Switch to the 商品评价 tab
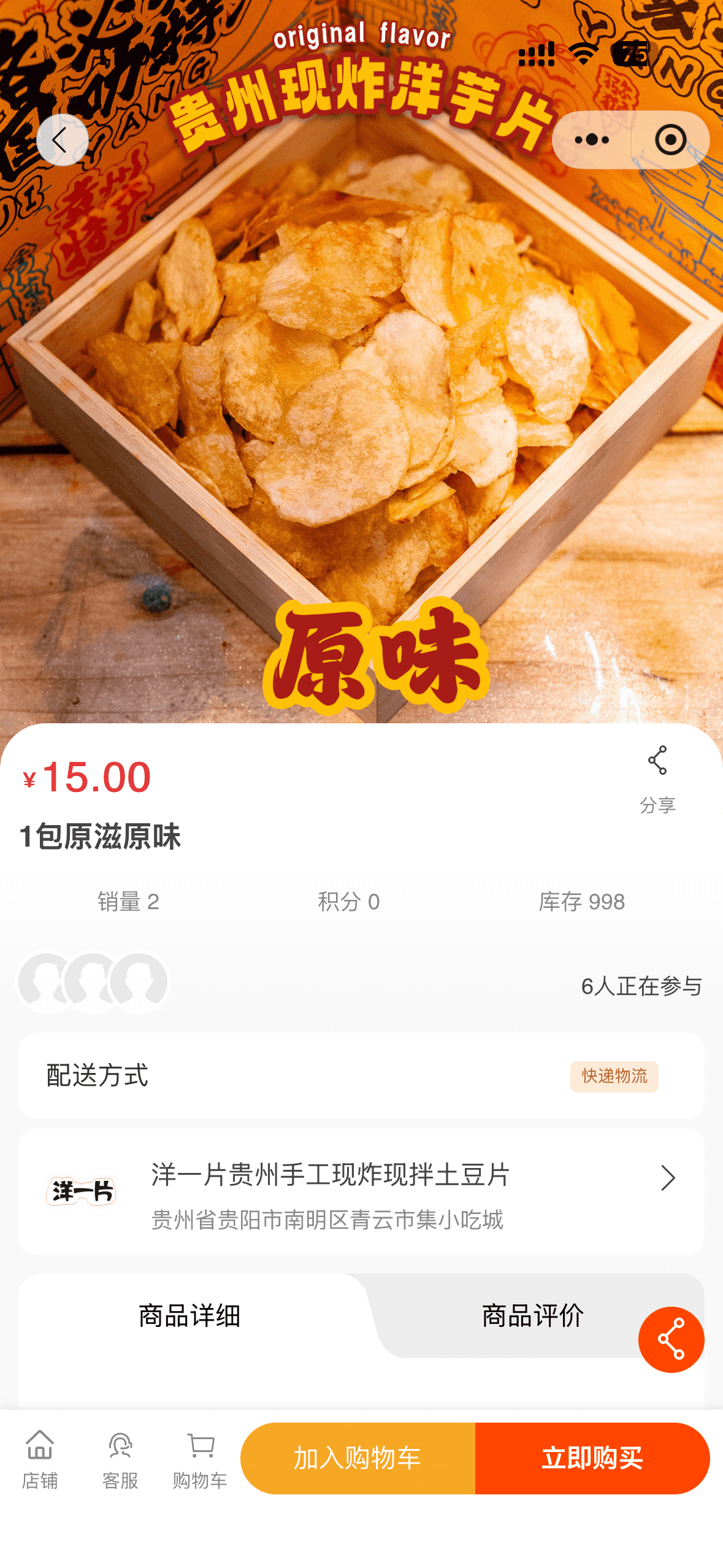This screenshot has height=1568, width=723. point(532,1316)
